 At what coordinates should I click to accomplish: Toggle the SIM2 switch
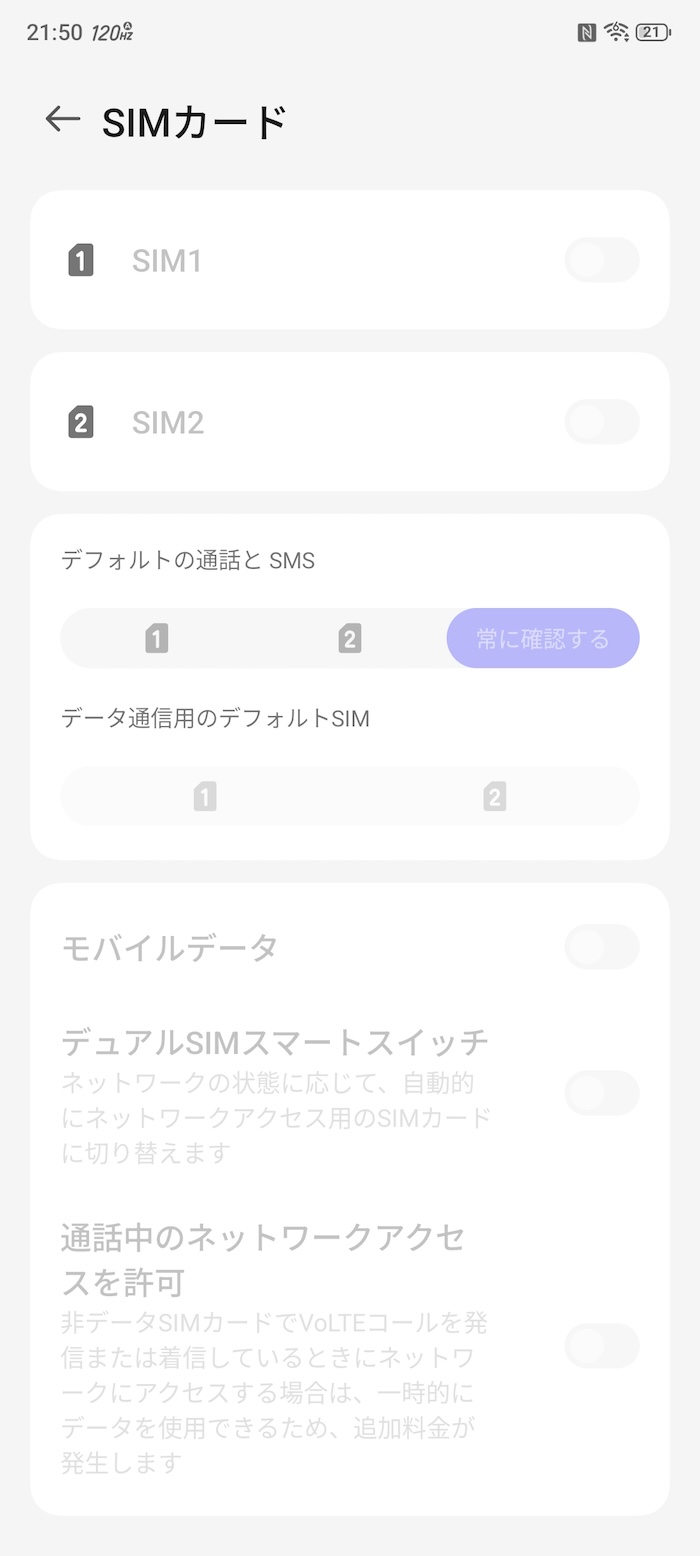601,422
